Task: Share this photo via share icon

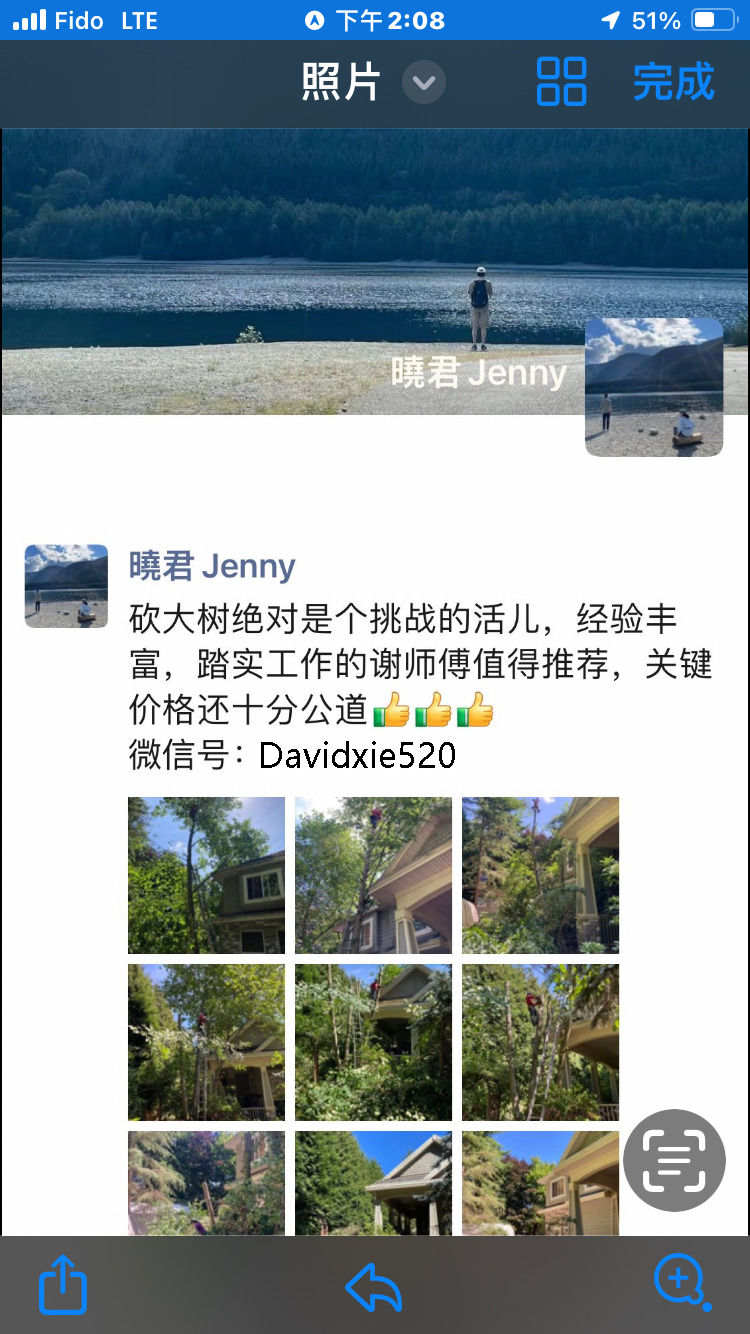Action: (63, 1285)
